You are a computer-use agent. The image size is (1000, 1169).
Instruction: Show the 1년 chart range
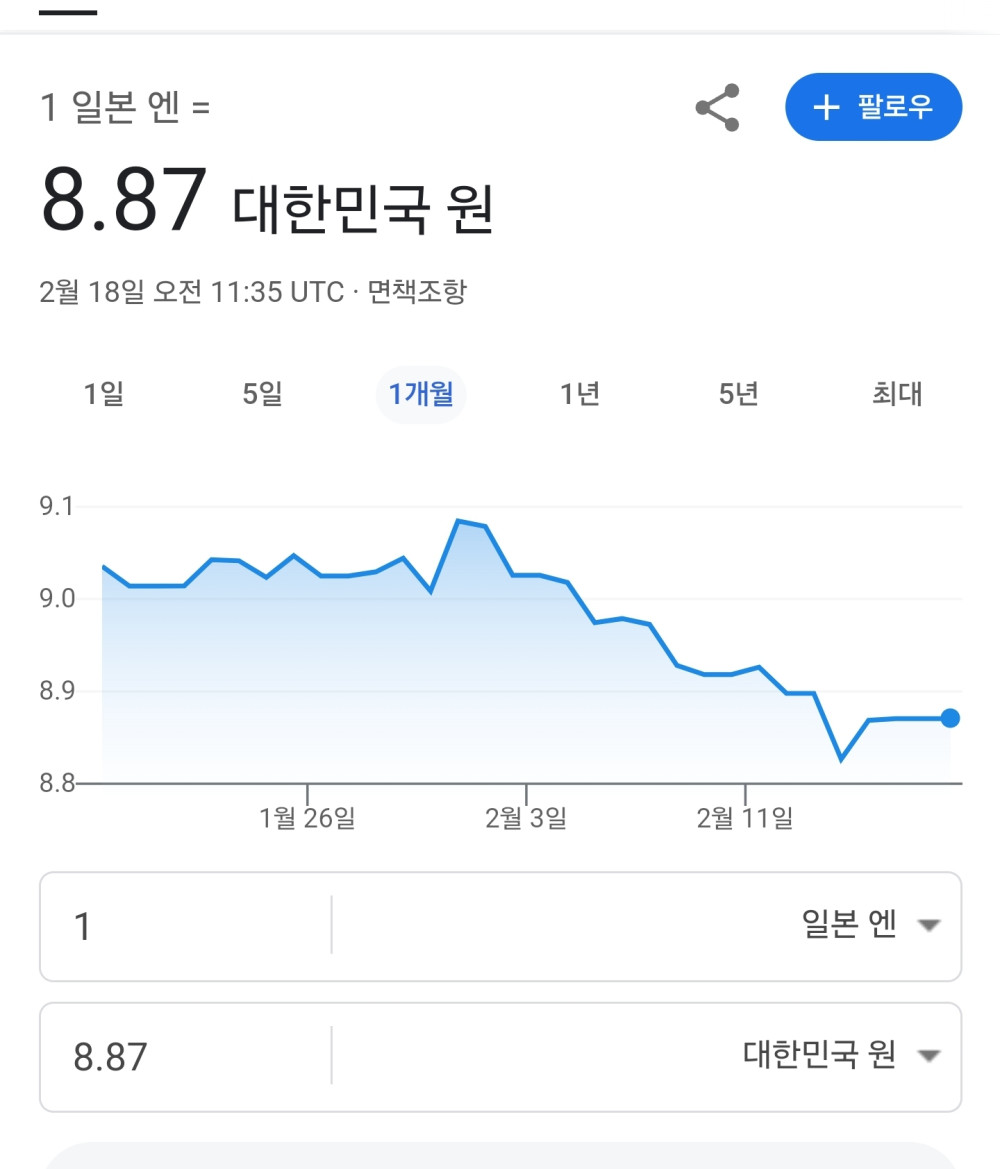579,394
